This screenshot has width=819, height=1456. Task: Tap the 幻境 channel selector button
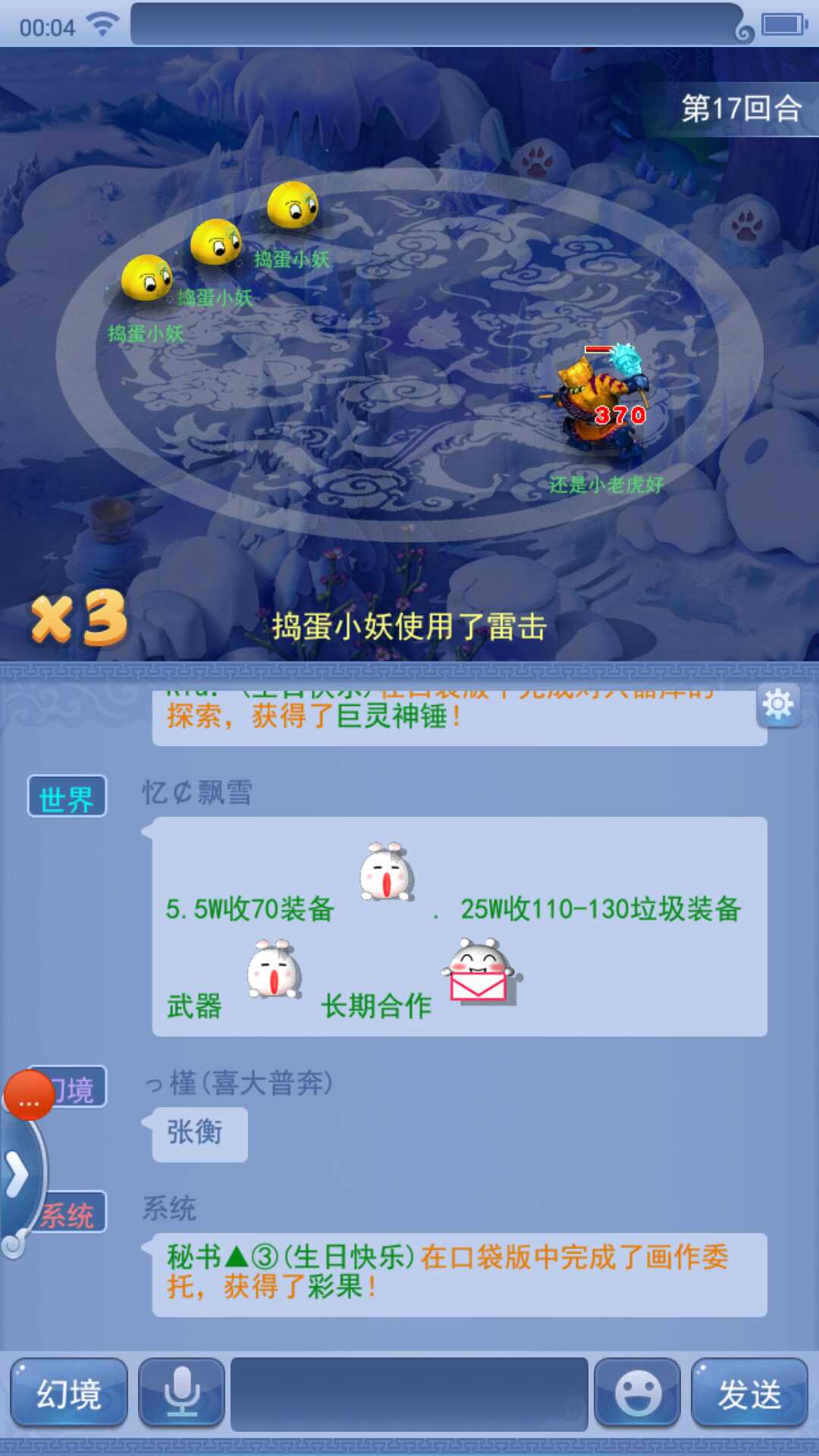coord(69,1393)
